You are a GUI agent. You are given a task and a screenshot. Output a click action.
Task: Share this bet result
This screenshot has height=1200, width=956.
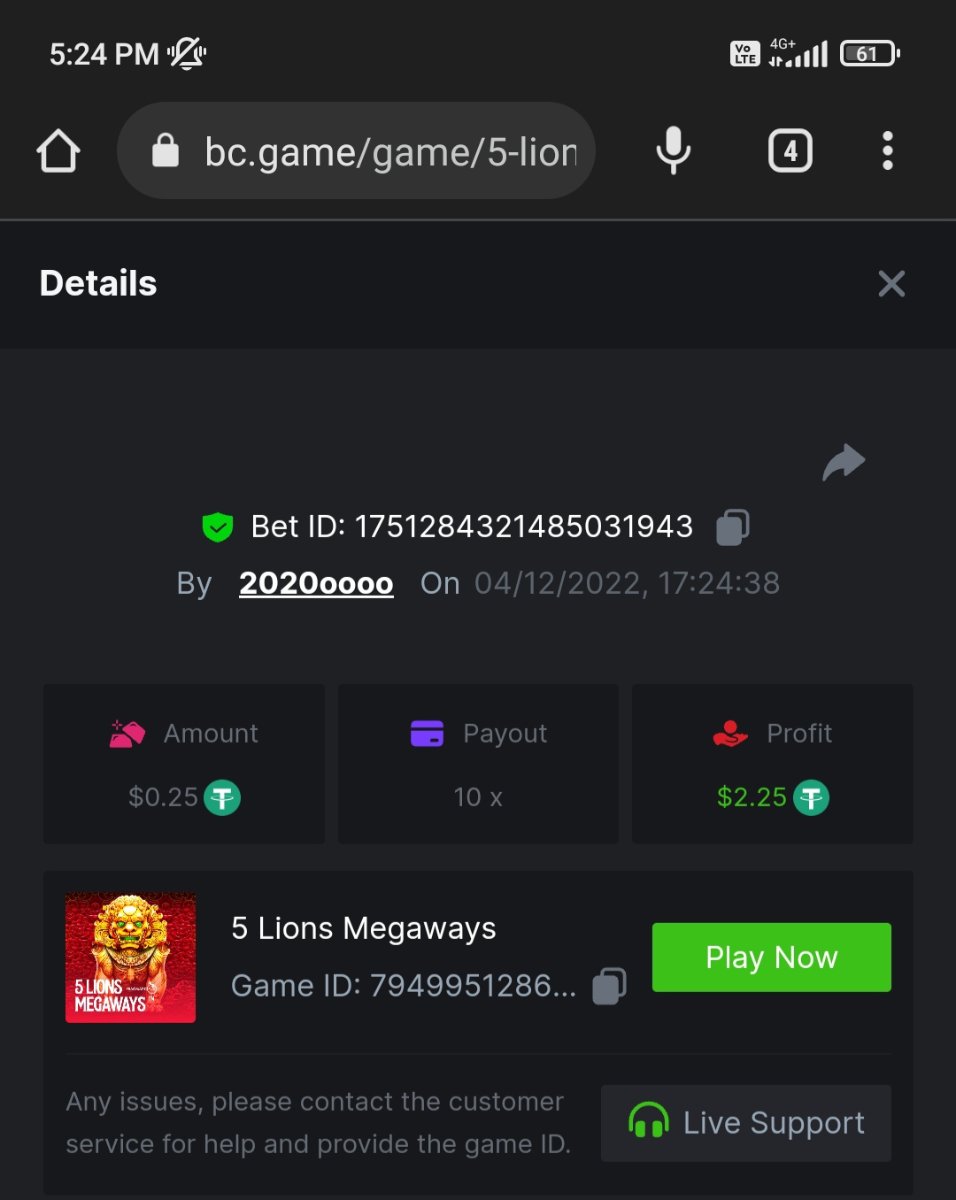[843, 462]
